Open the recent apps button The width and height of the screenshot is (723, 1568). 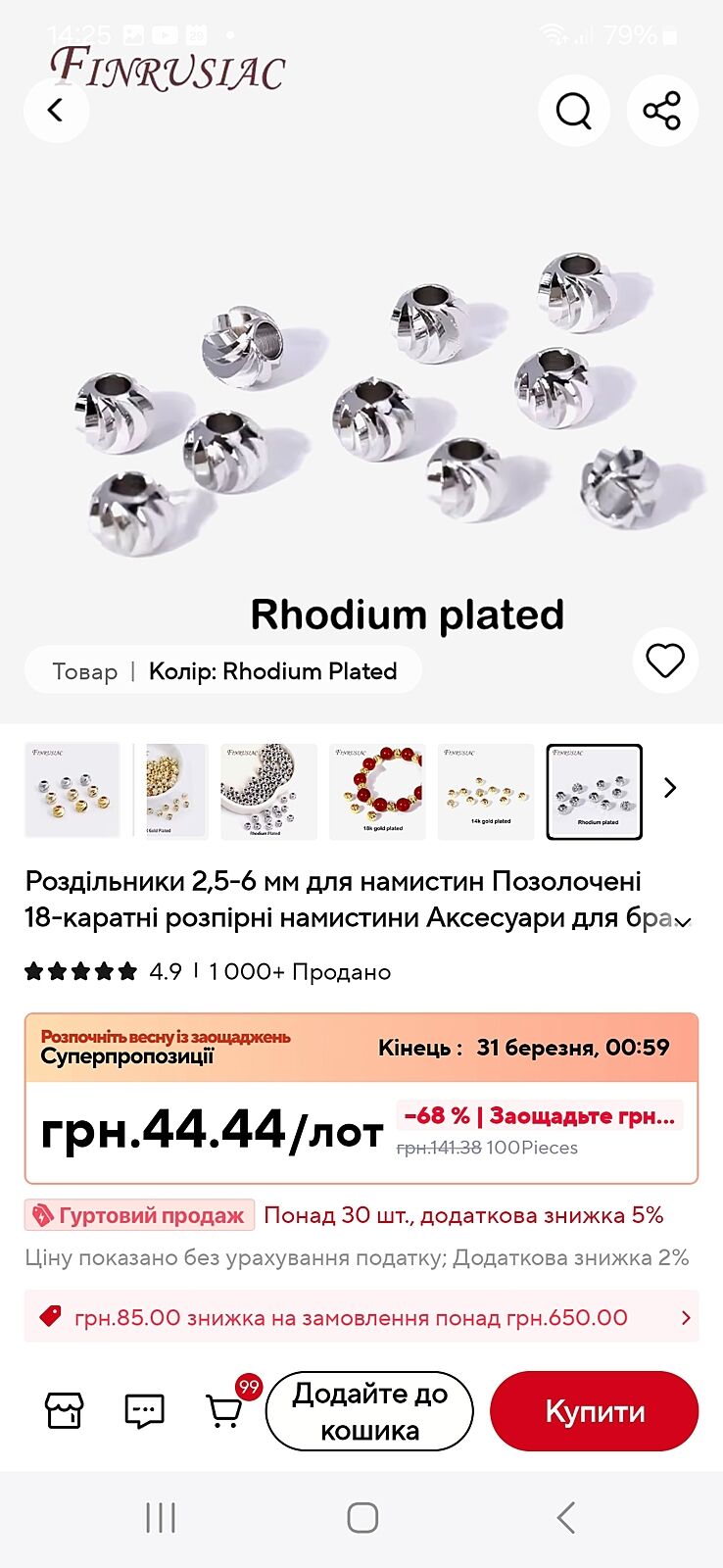[160, 1518]
